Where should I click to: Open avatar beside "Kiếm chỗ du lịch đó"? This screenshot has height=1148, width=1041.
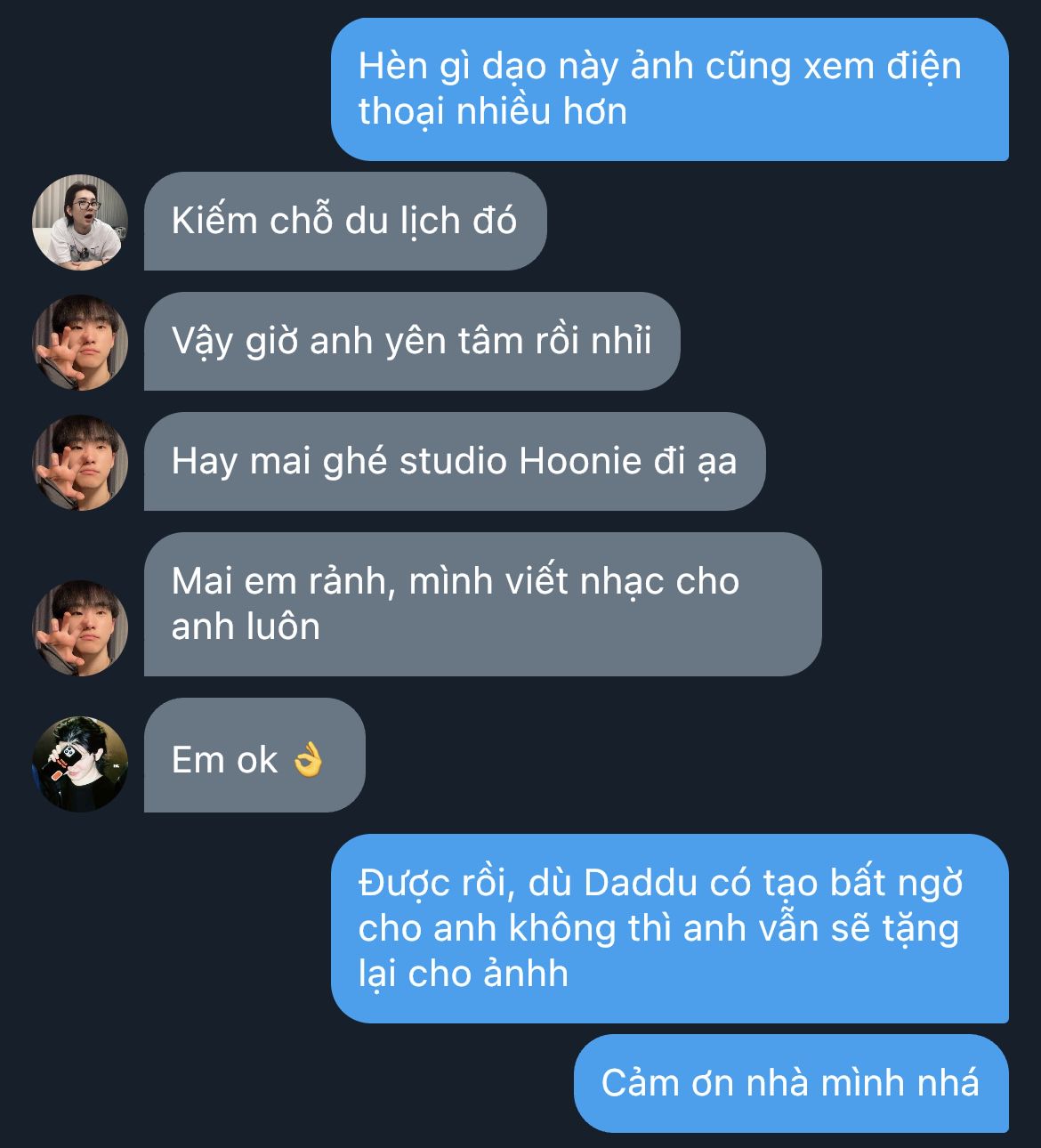[80, 222]
